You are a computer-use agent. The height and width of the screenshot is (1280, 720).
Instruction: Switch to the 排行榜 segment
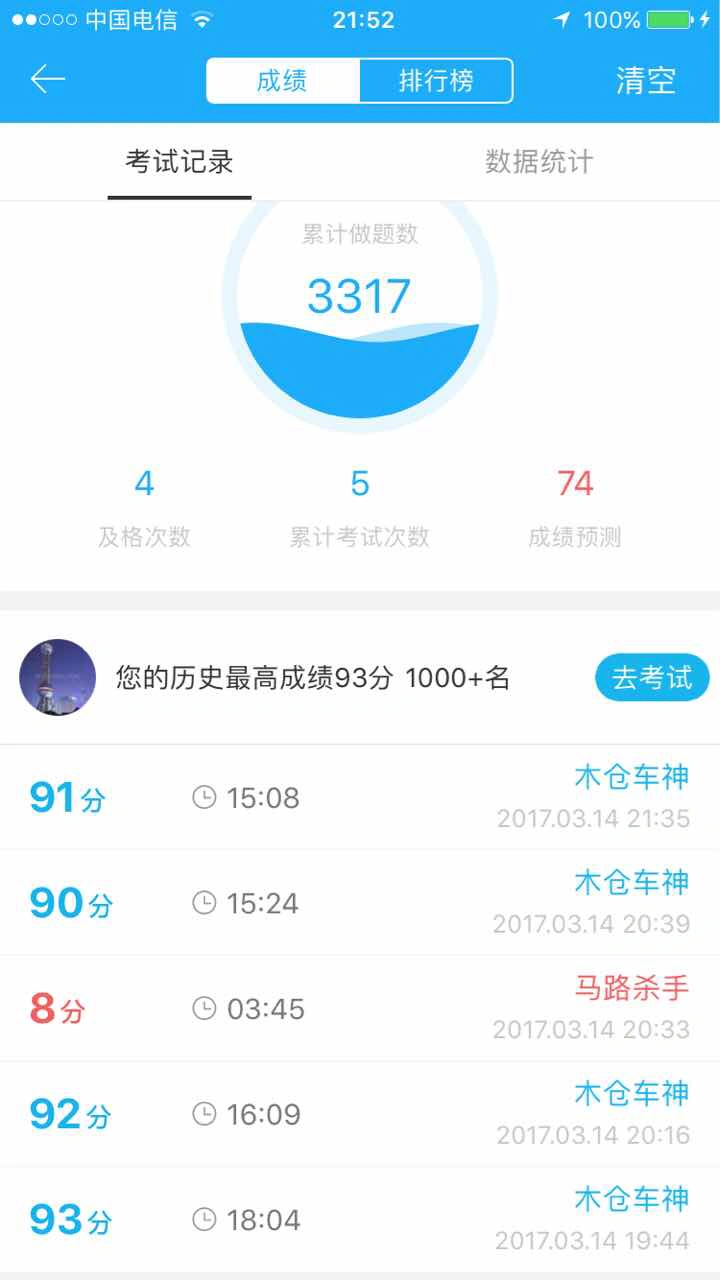pos(436,81)
